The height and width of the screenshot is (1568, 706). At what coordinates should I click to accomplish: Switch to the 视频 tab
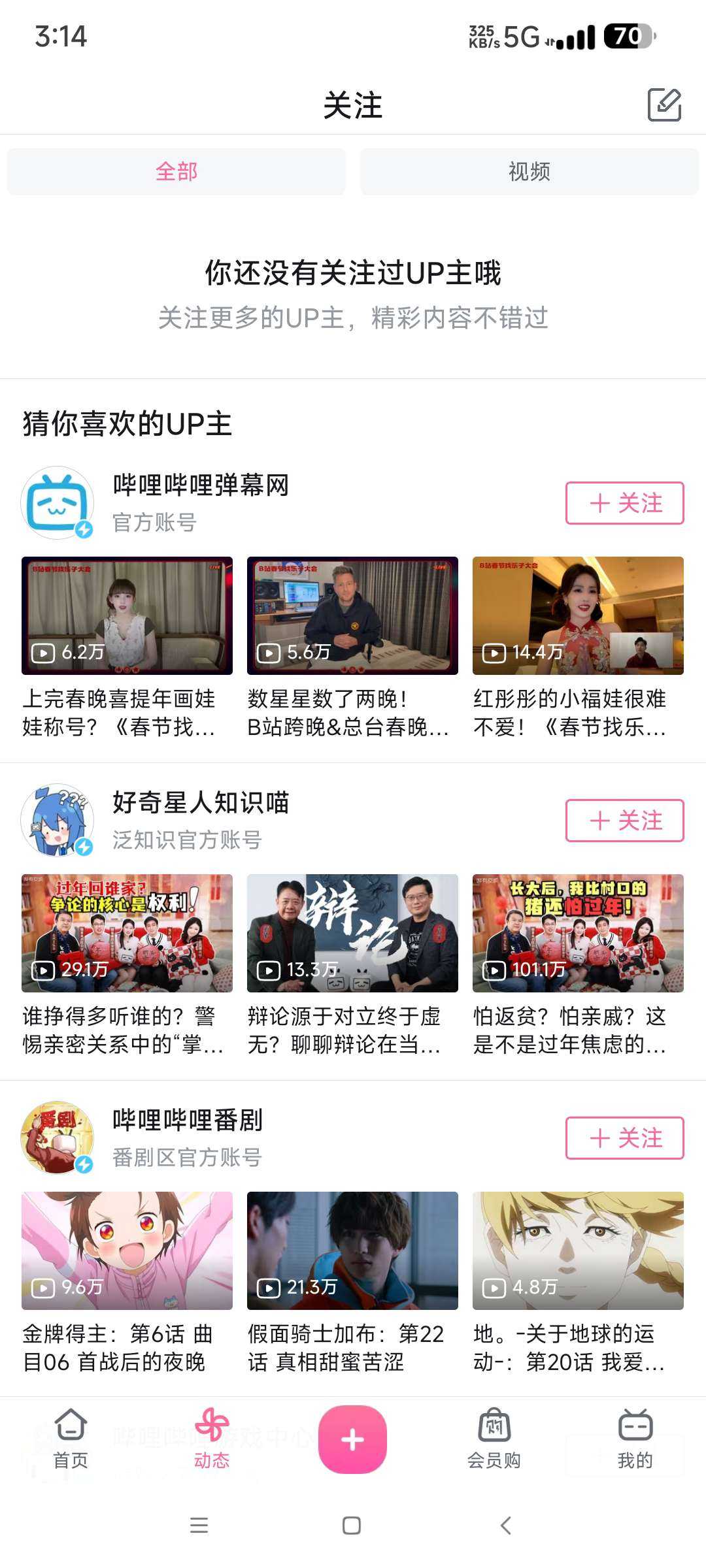(529, 172)
